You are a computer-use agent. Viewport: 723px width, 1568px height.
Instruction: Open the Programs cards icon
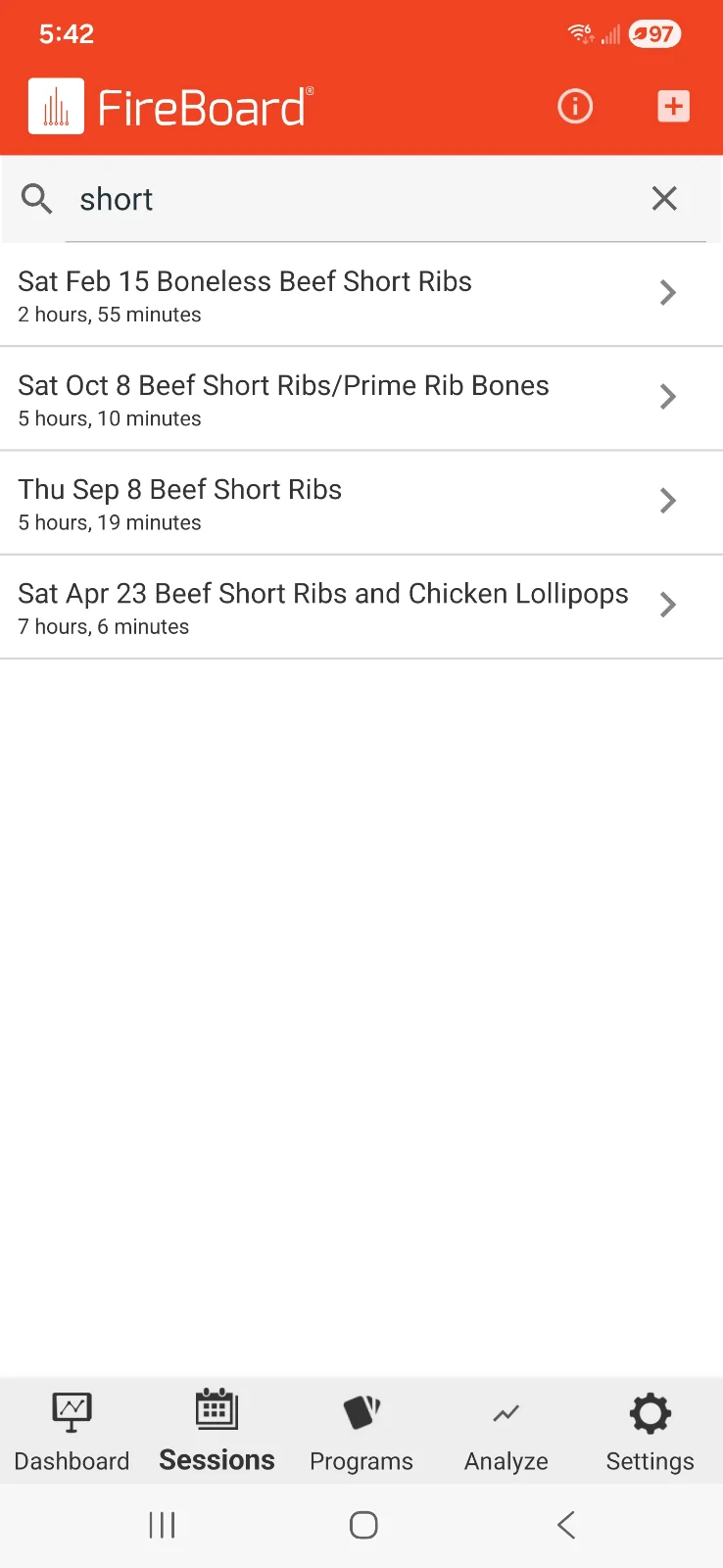click(x=361, y=1411)
